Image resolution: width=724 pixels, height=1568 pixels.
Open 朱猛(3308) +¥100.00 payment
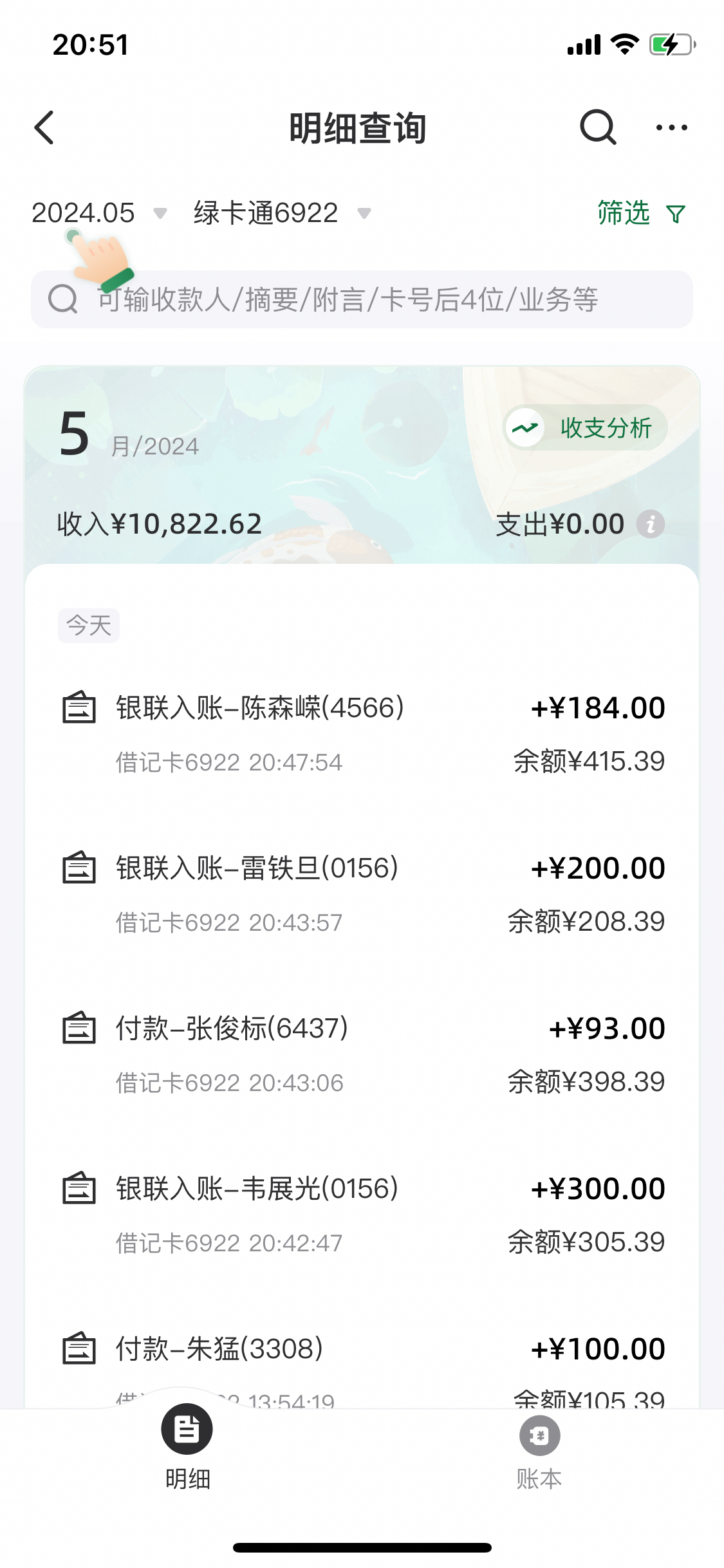pyautogui.click(x=362, y=1358)
